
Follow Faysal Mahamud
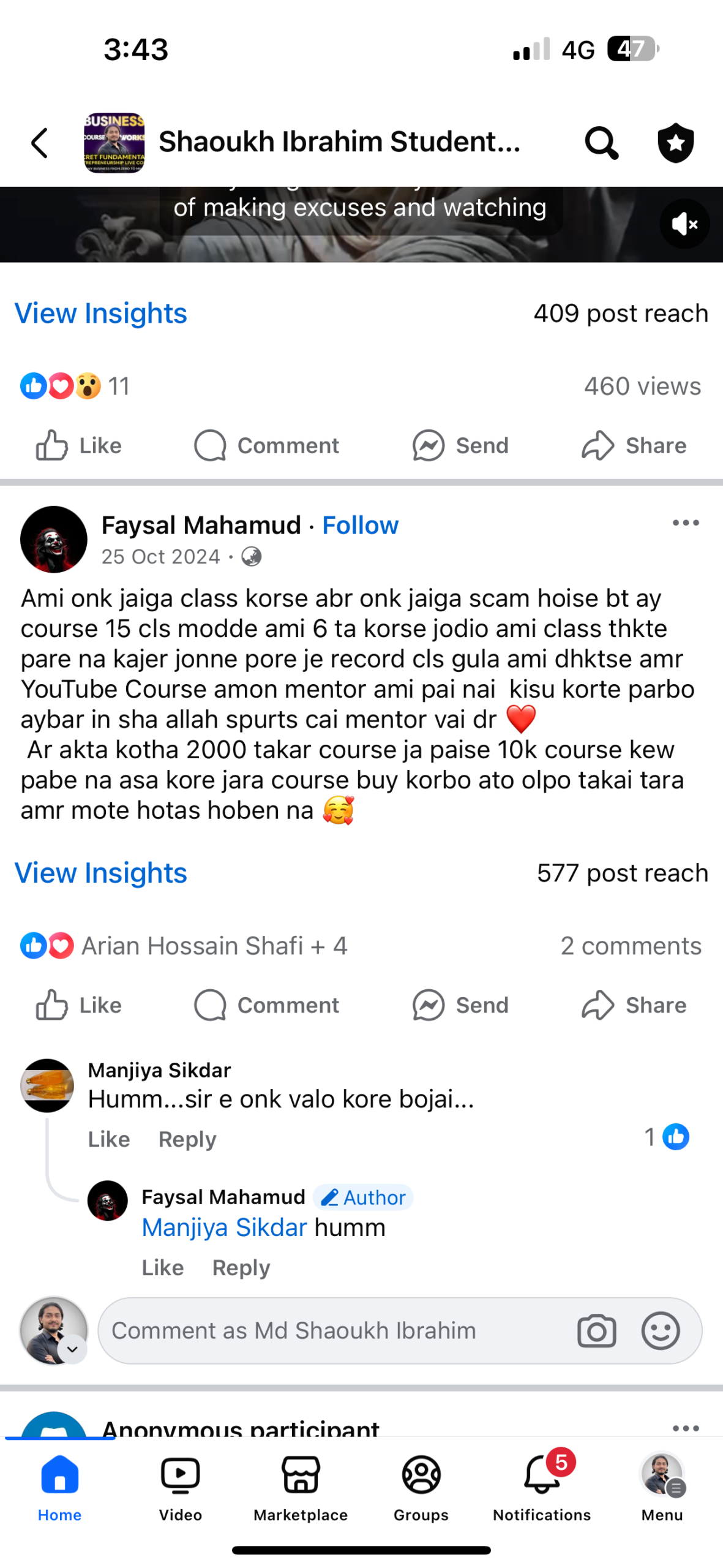pos(360,525)
